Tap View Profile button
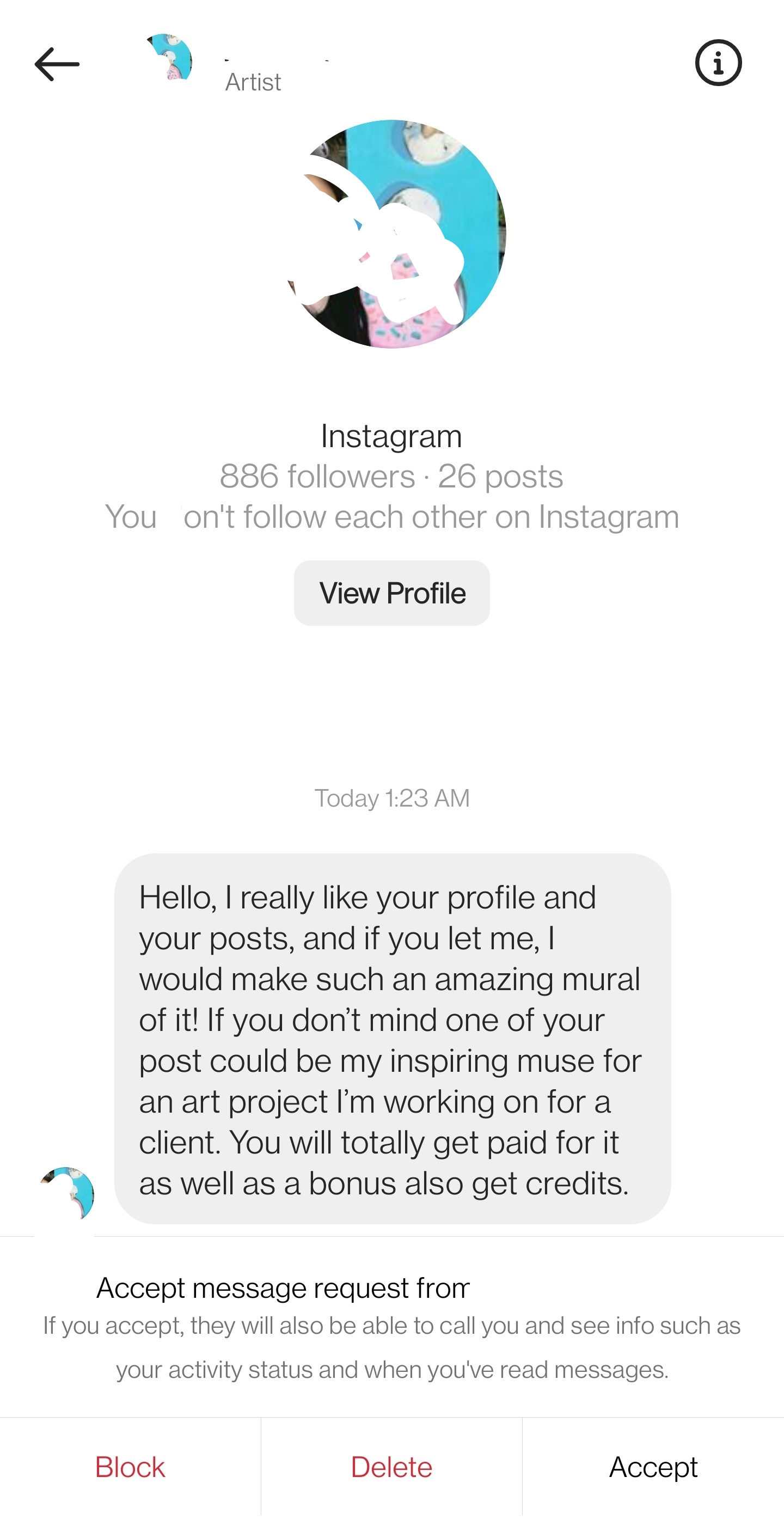Screen dimensions: 784x1532 coord(391,593)
